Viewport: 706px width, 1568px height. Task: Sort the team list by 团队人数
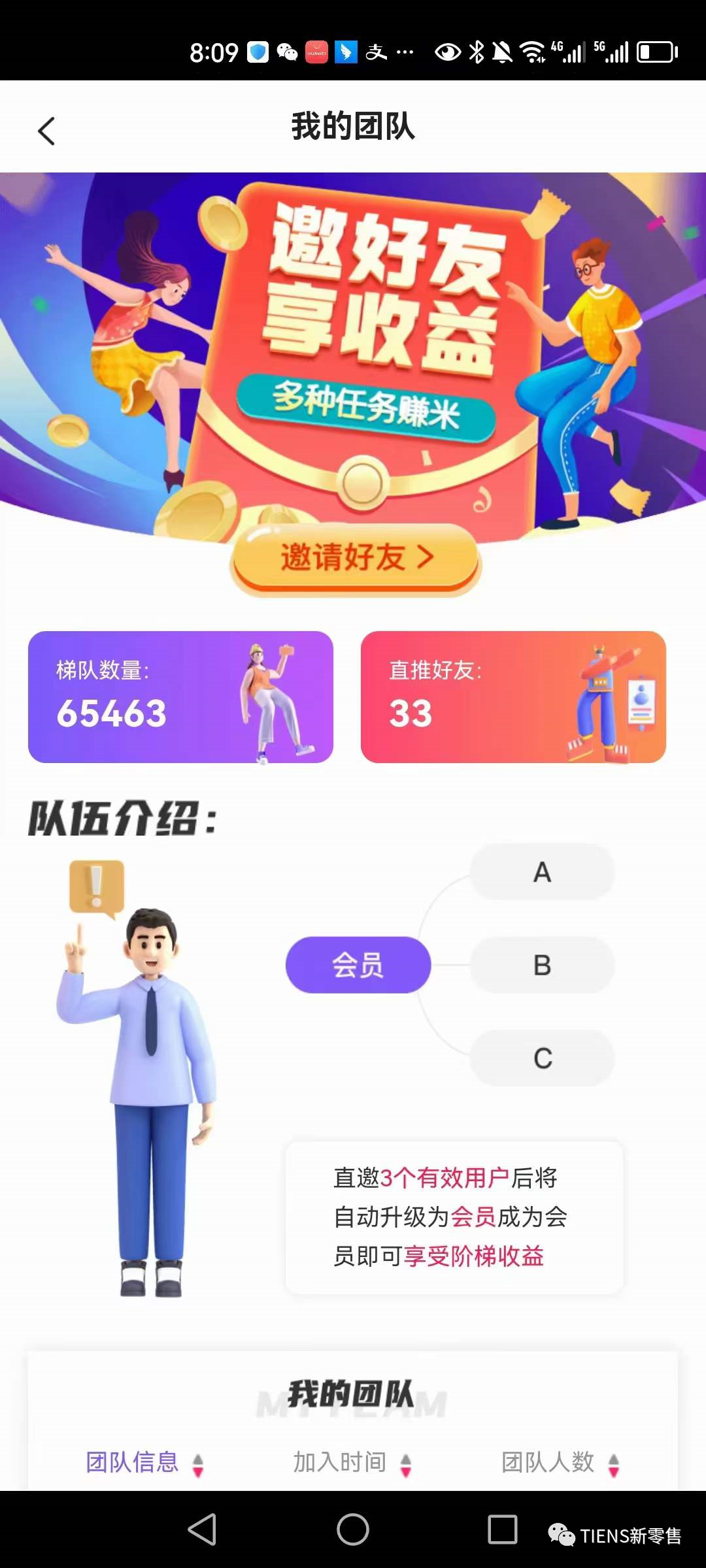click(x=560, y=1462)
